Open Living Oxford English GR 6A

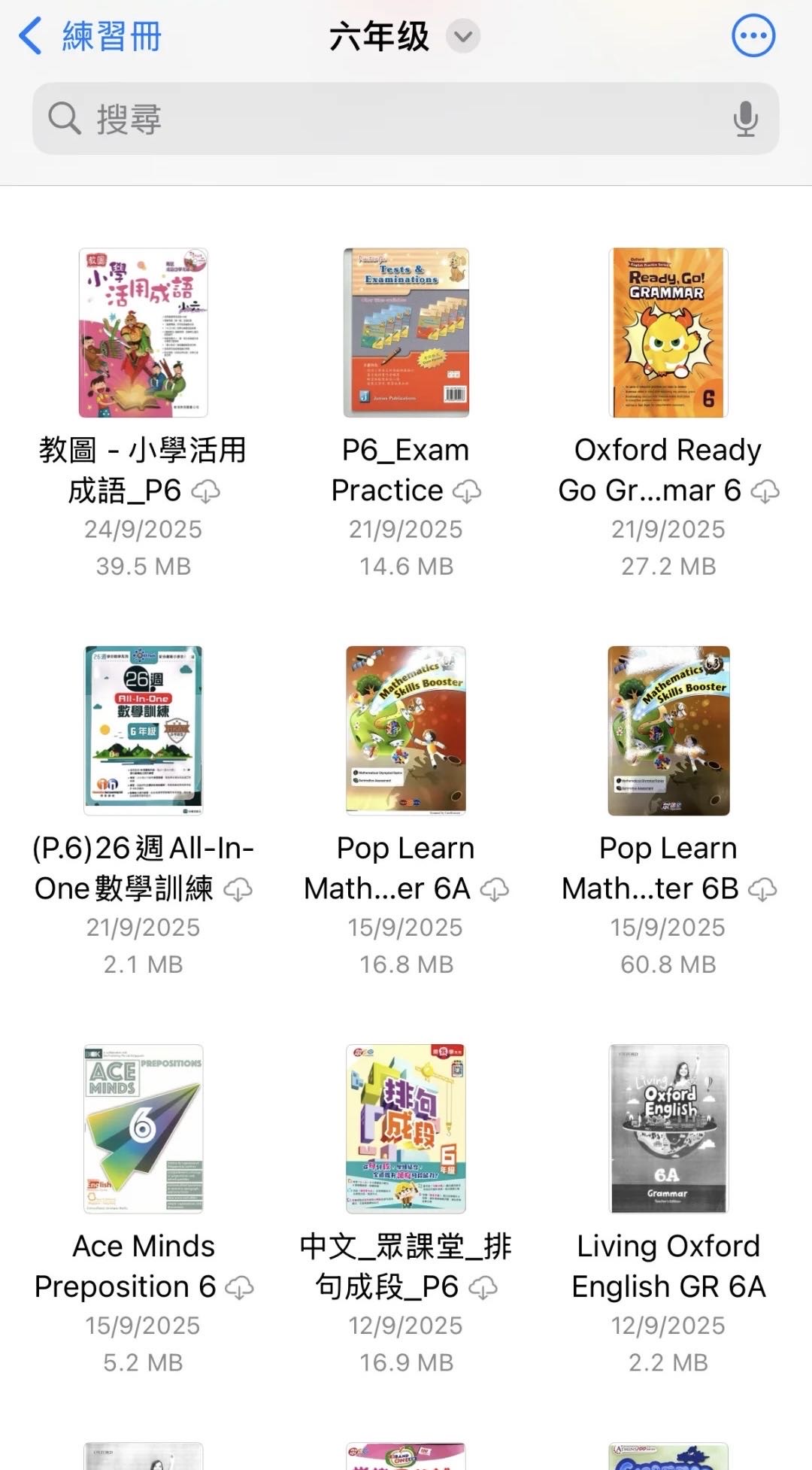tap(668, 1128)
